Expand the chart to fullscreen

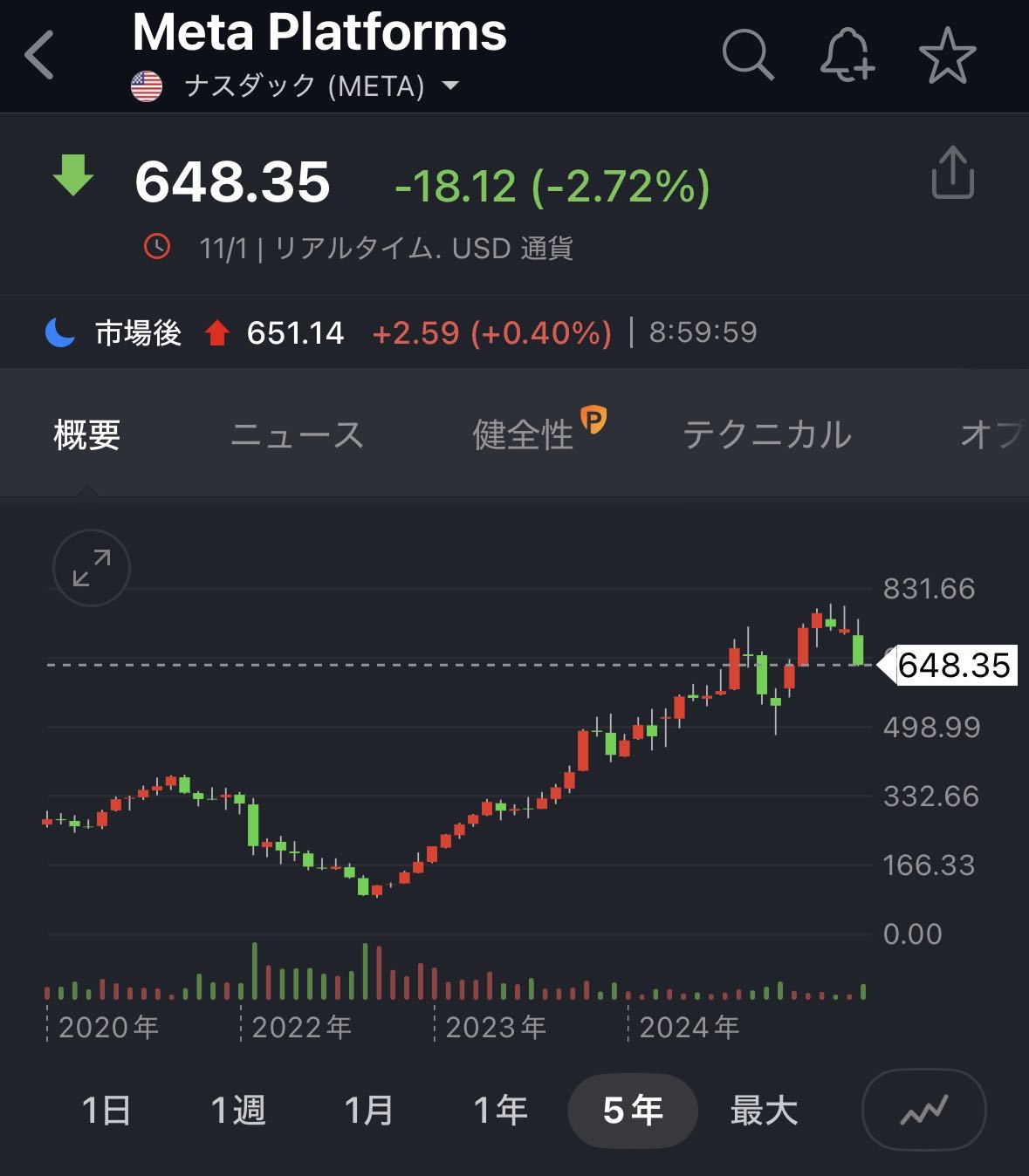[92, 568]
